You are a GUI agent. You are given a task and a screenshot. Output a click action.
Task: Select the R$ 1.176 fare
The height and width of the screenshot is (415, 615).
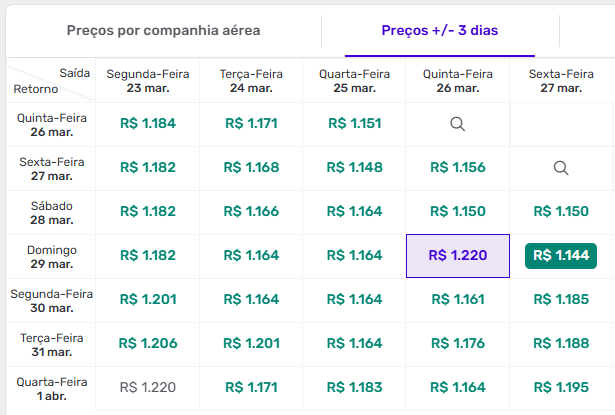click(457, 342)
